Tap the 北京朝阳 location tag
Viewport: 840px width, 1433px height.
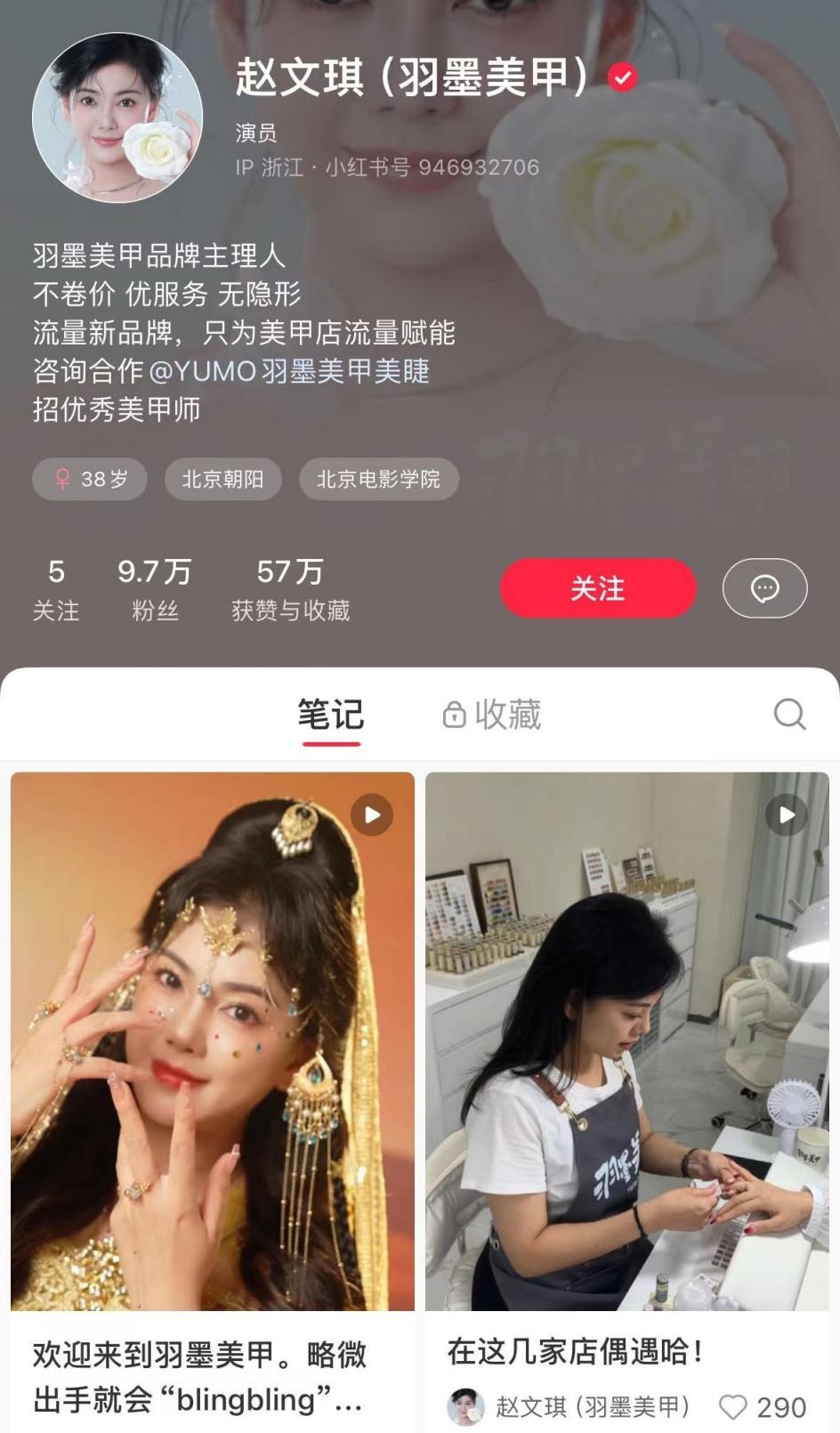pos(223,479)
